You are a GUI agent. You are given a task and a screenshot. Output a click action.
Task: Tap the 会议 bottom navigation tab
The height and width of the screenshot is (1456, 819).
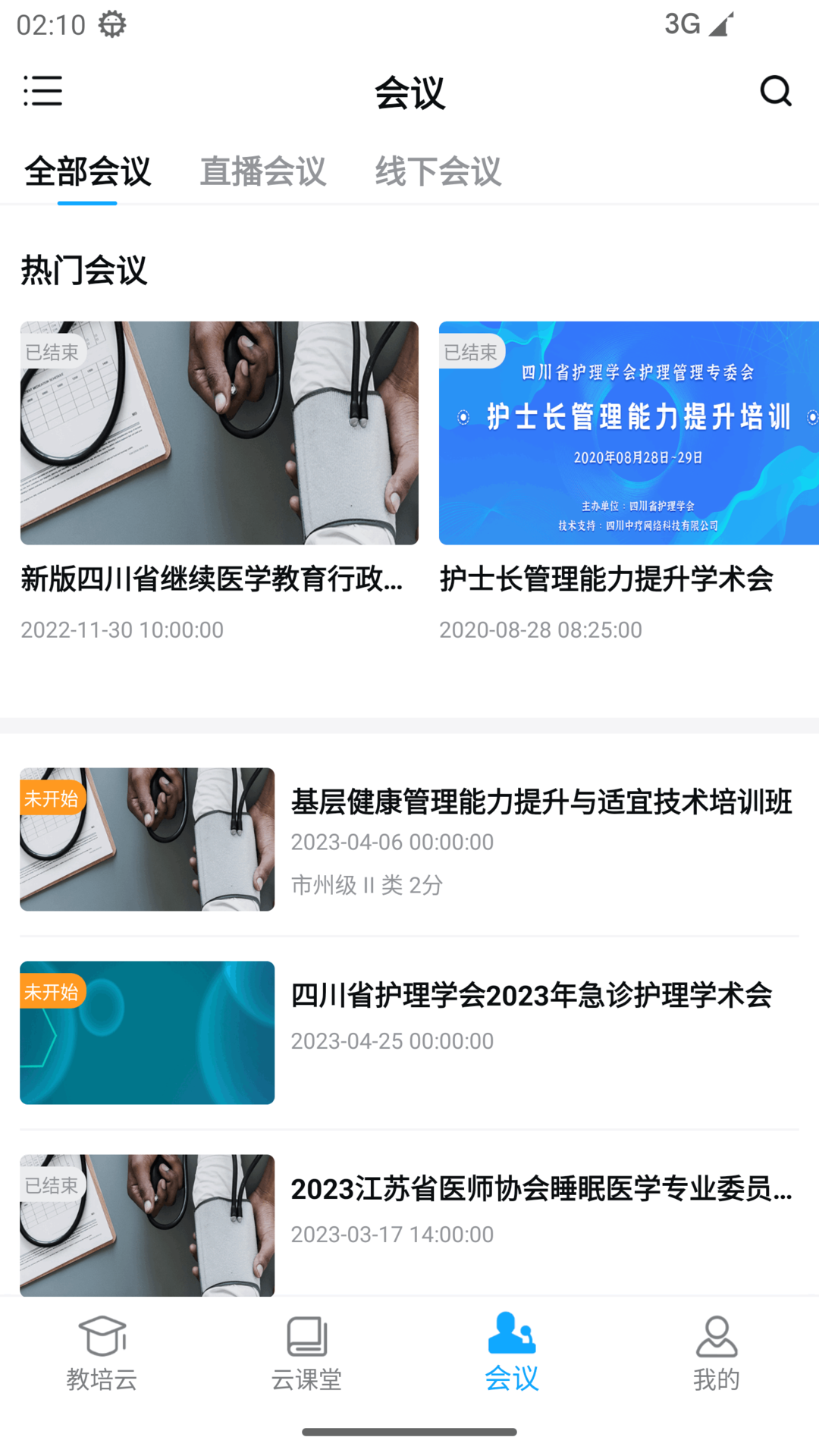pos(512,1354)
